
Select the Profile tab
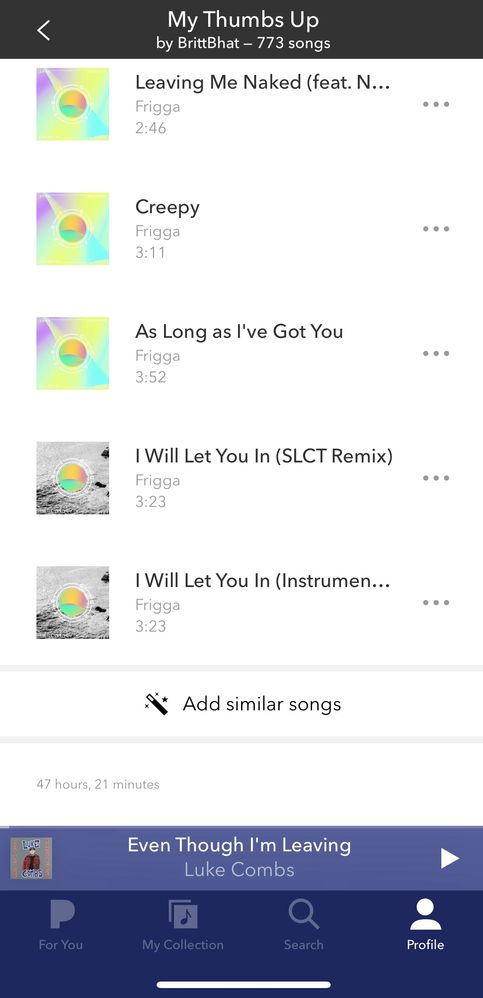425,926
